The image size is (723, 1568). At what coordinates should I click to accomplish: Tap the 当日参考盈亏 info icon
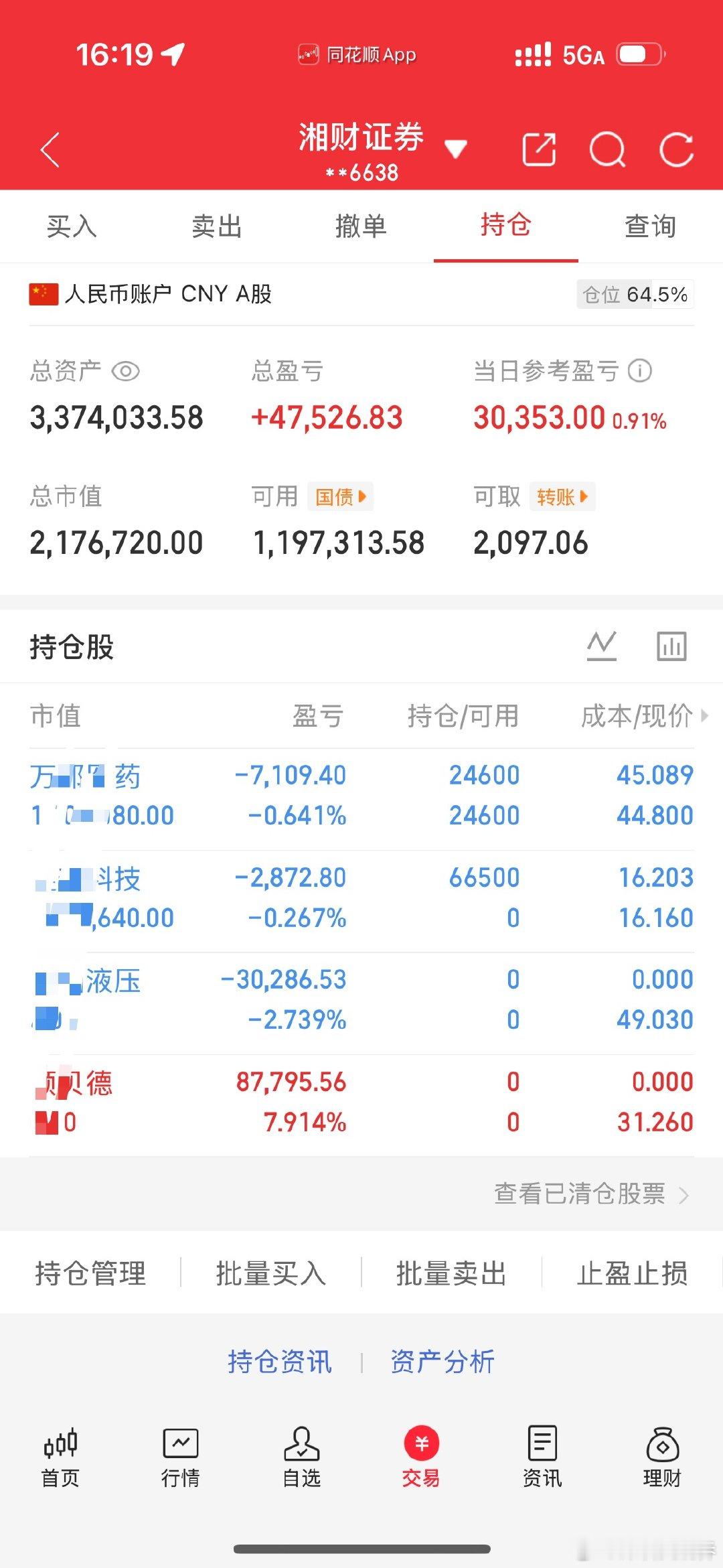click(641, 372)
